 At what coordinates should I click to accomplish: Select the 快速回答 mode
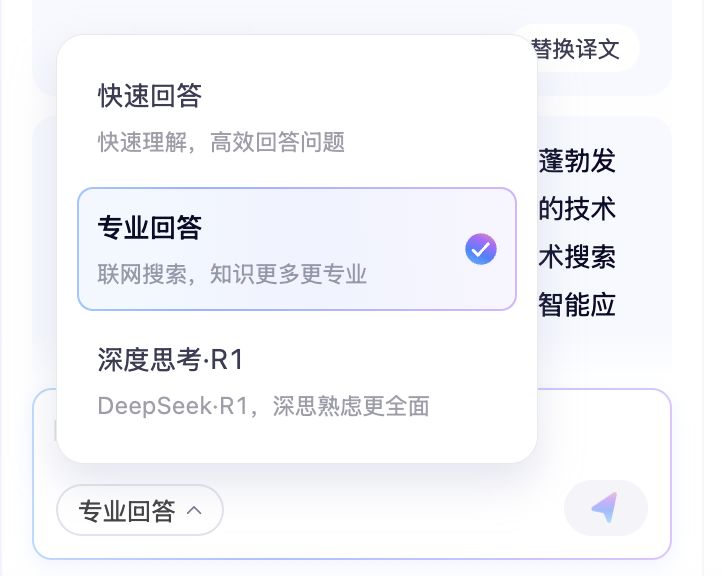pos(296,117)
